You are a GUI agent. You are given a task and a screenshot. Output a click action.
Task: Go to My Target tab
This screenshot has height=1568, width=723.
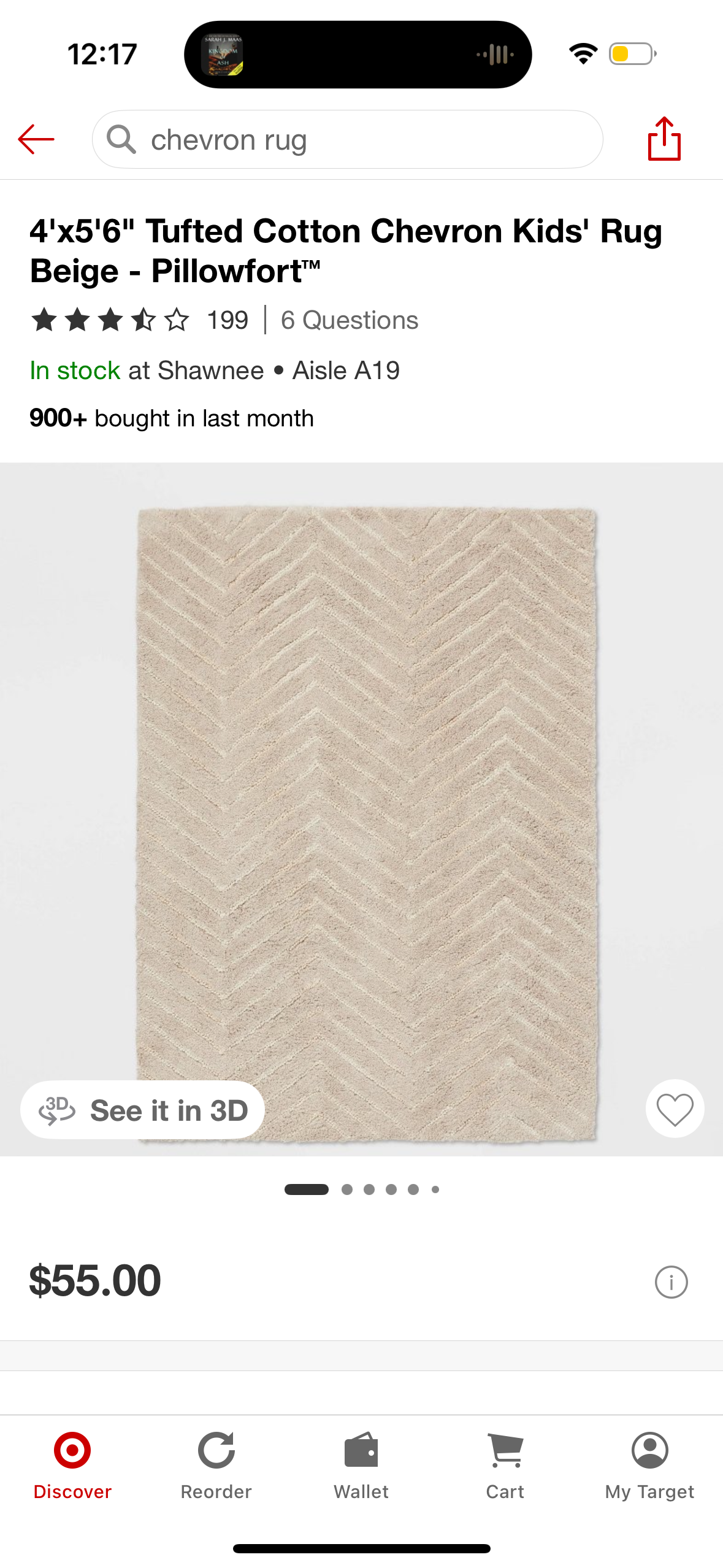tap(649, 1464)
